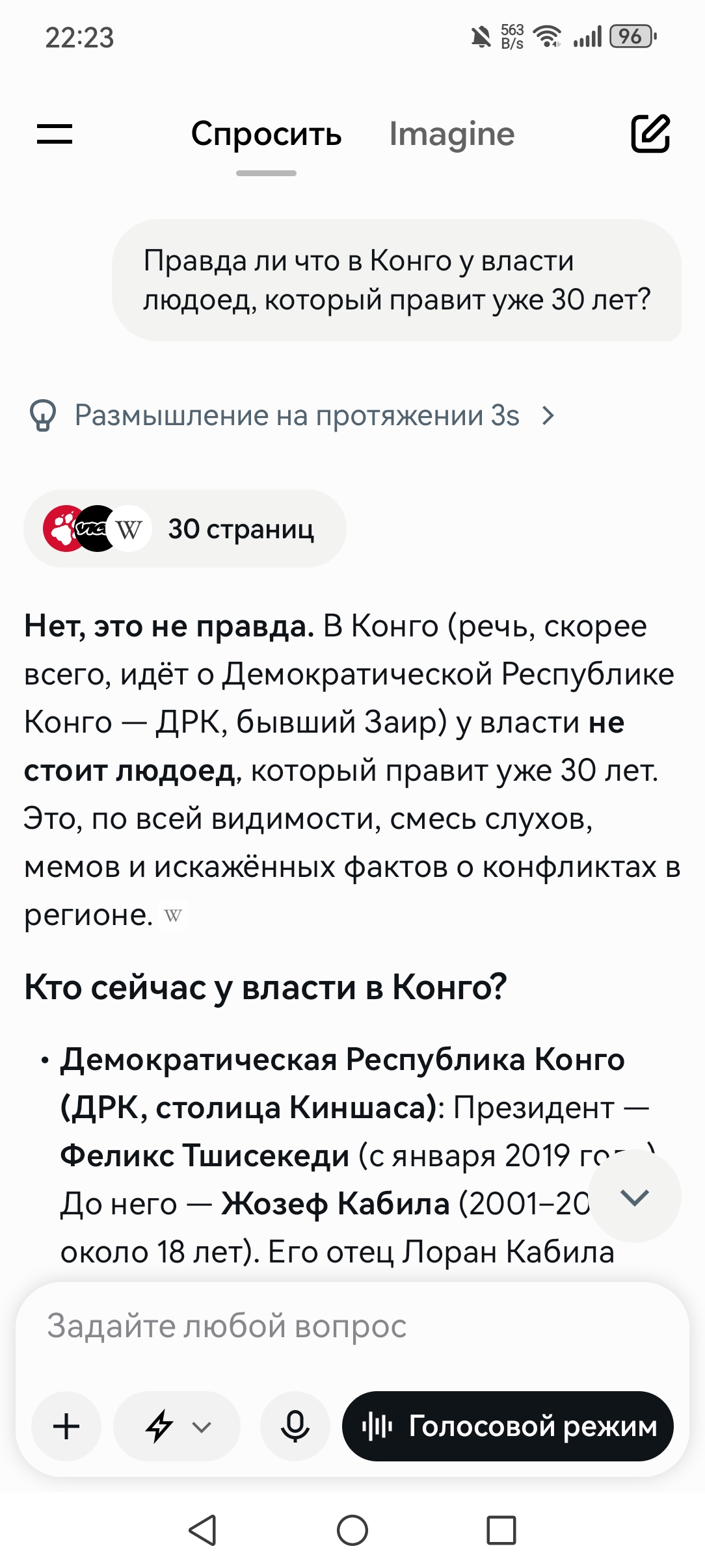Go back using system back button
Image resolution: width=705 pixels, height=1568 pixels.
[x=203, y=1530]
